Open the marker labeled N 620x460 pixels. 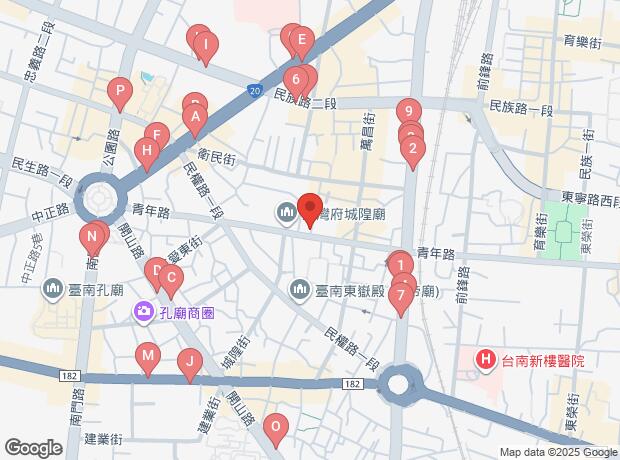pyautogui.click(x=92, y=240)
